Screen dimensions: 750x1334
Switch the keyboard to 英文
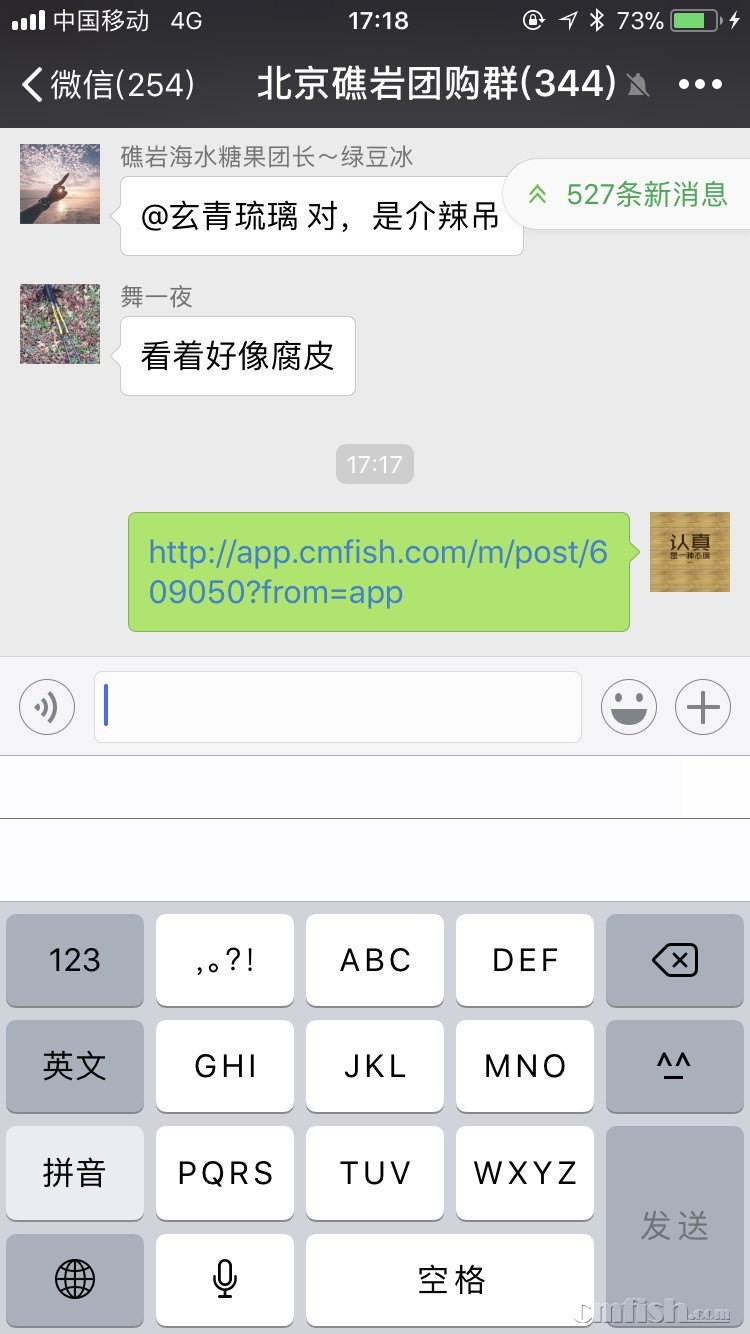pyautogui.click(x=75, y=1066)
